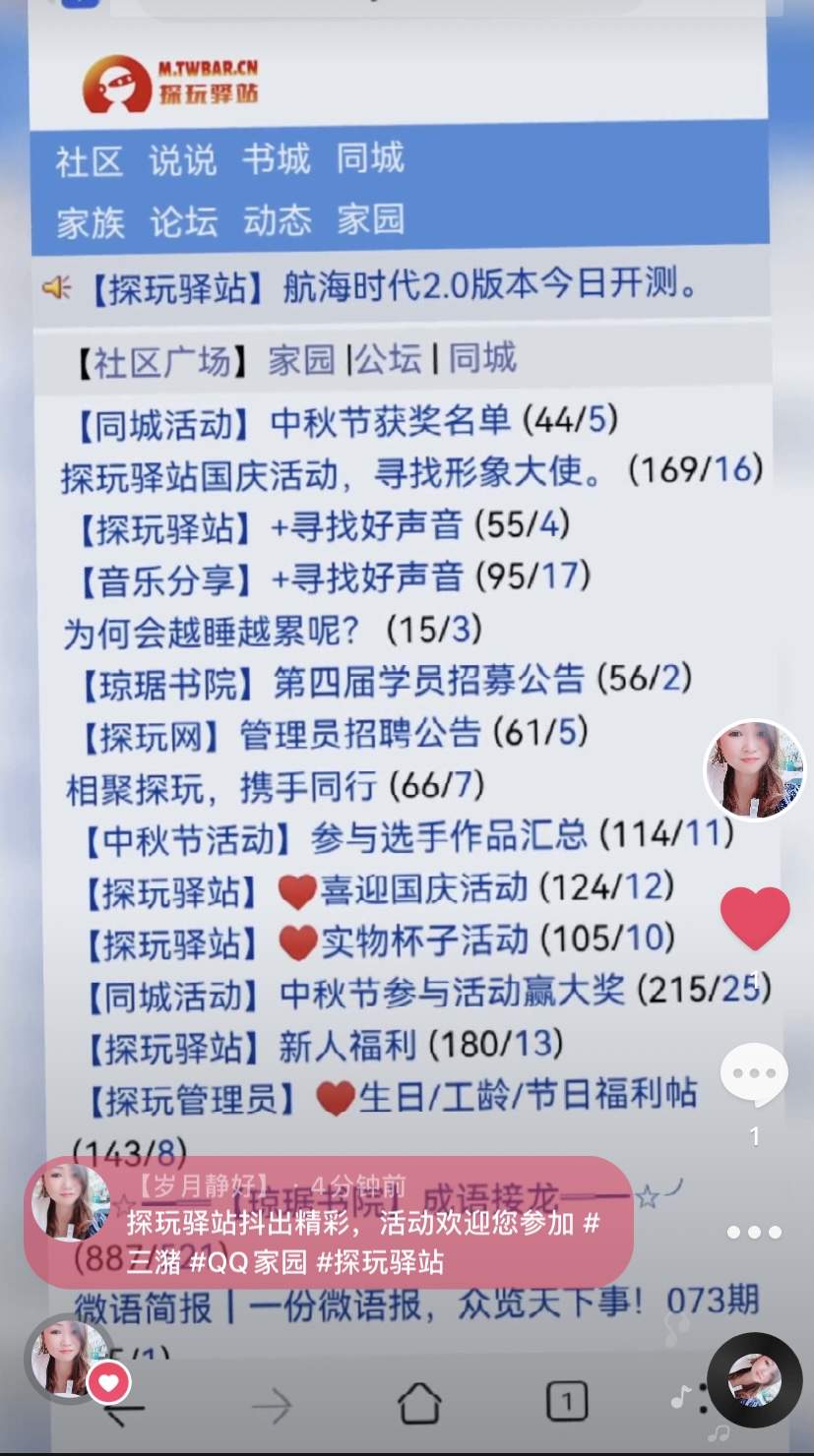Image resolution: width=814 pixels, height=1456 pixels.
Task: Open the spinning music disc
Action: (x=755, y=1380)
